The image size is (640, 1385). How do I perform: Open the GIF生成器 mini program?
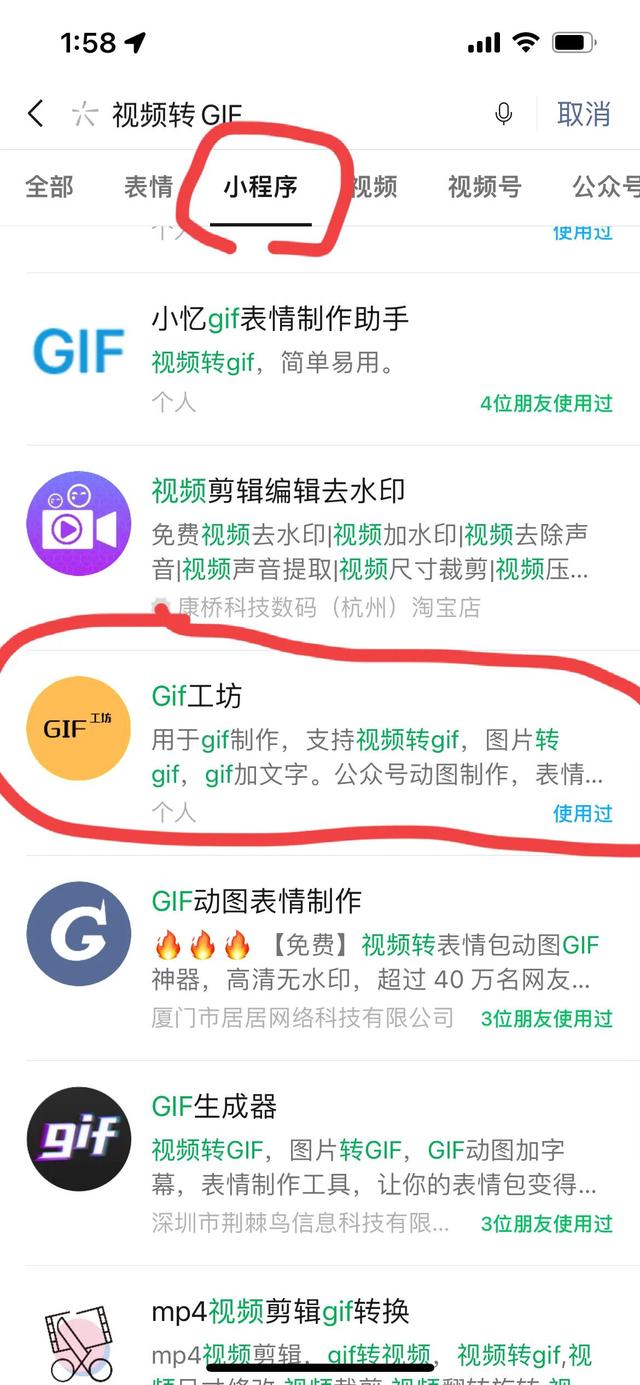point(214,1106)
